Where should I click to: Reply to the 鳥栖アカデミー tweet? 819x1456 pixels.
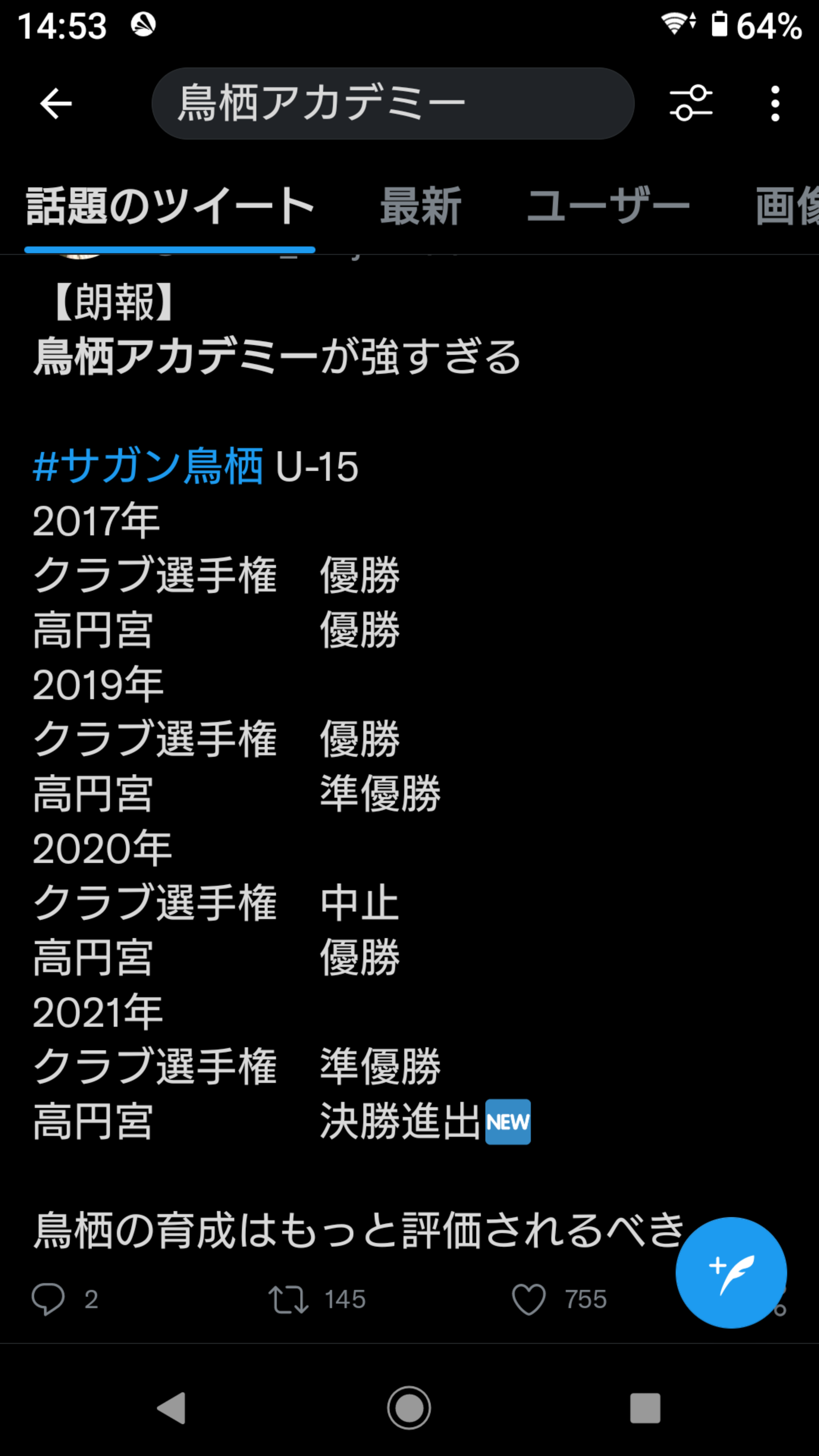point(48,1299)
